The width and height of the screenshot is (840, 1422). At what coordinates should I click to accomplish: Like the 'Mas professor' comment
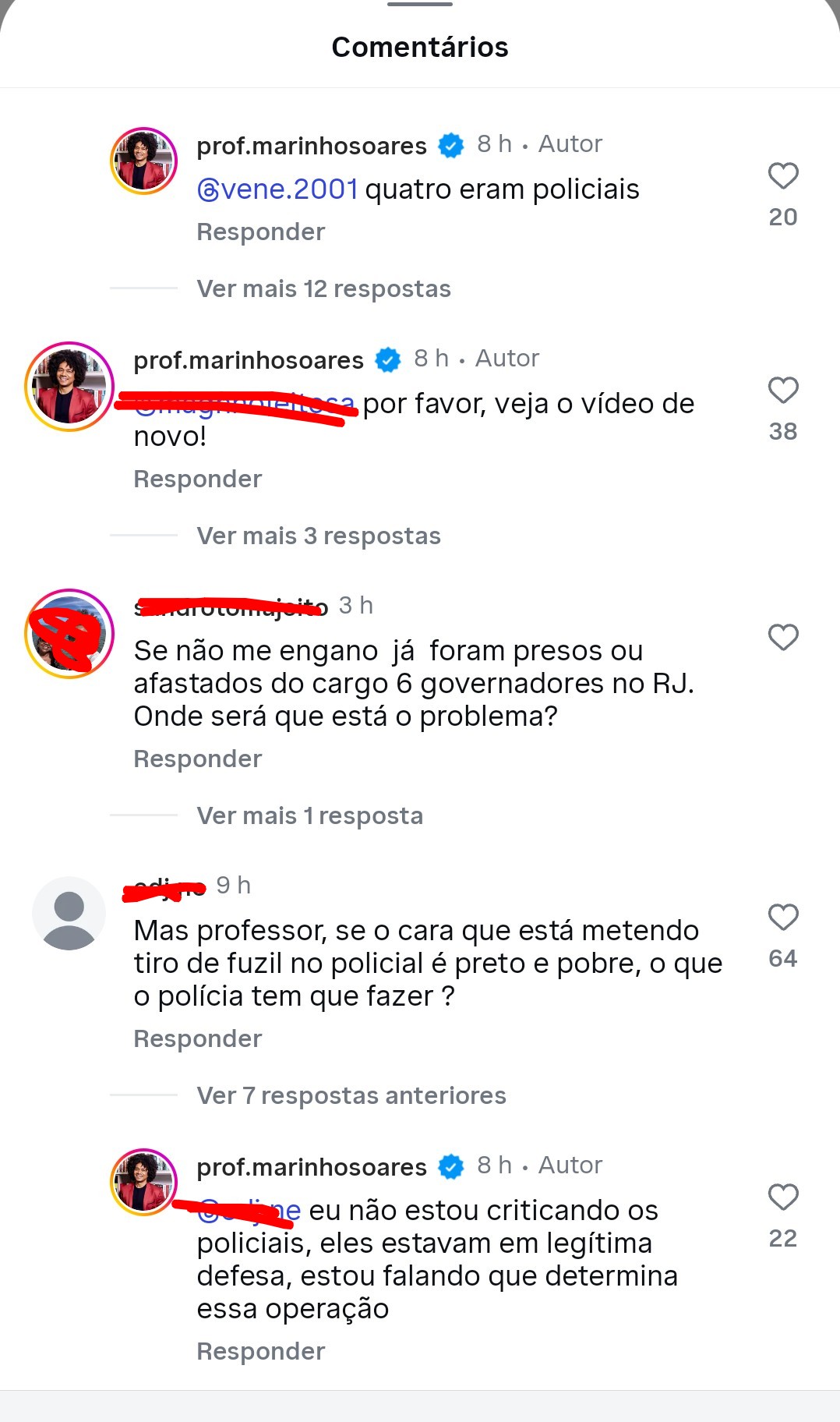point(782,918)
